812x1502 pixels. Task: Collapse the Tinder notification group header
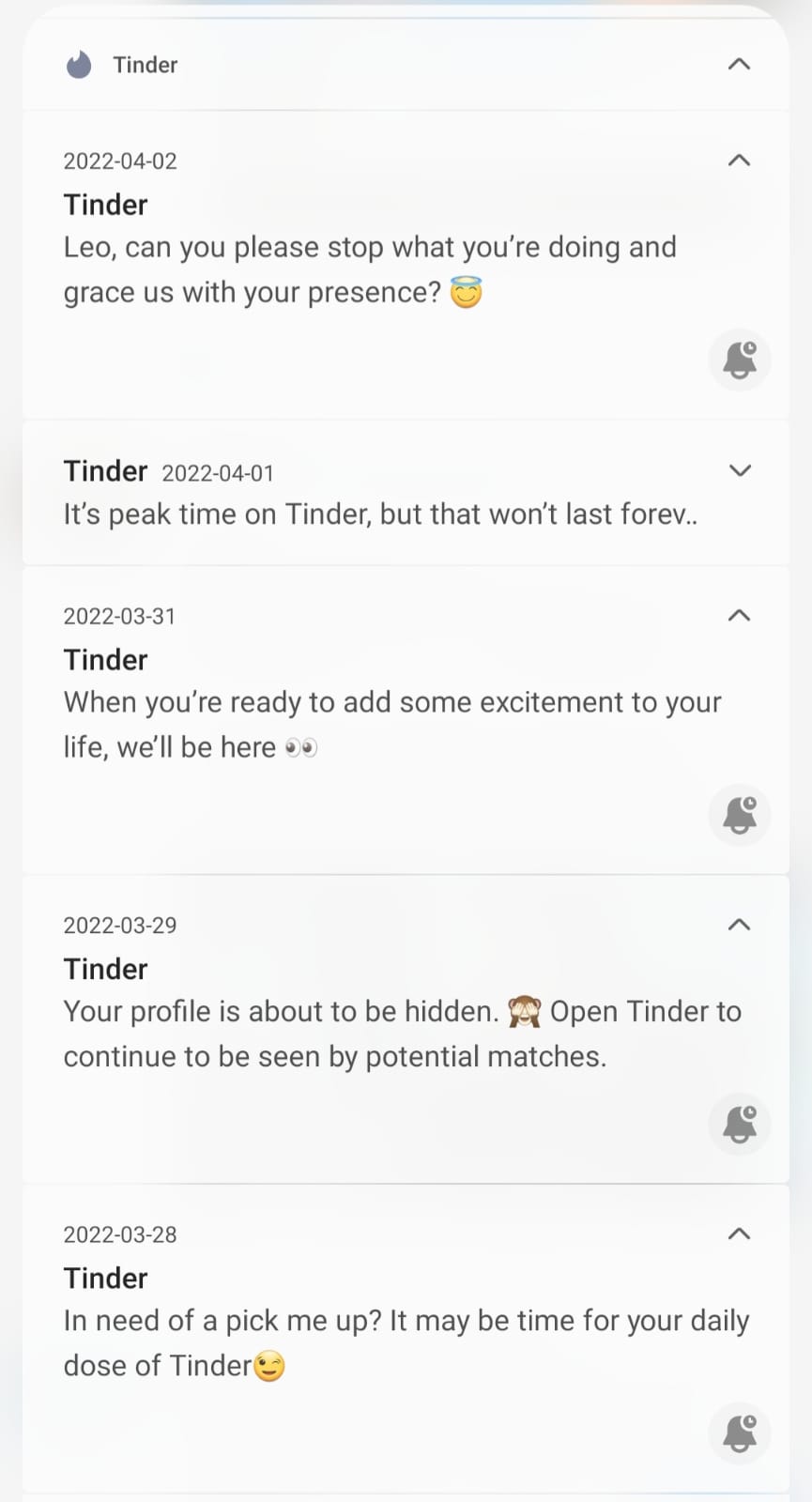coord(739,65)
